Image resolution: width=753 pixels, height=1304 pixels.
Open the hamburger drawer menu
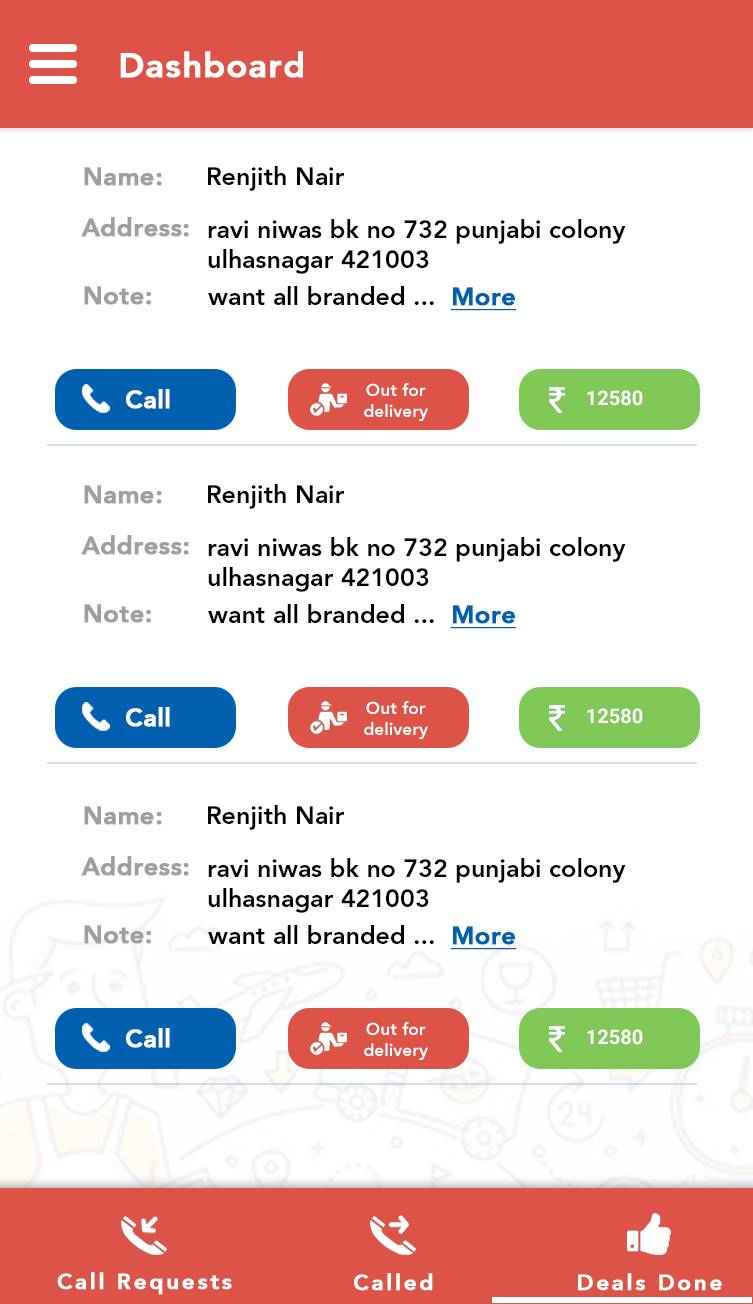coord(53,65)
